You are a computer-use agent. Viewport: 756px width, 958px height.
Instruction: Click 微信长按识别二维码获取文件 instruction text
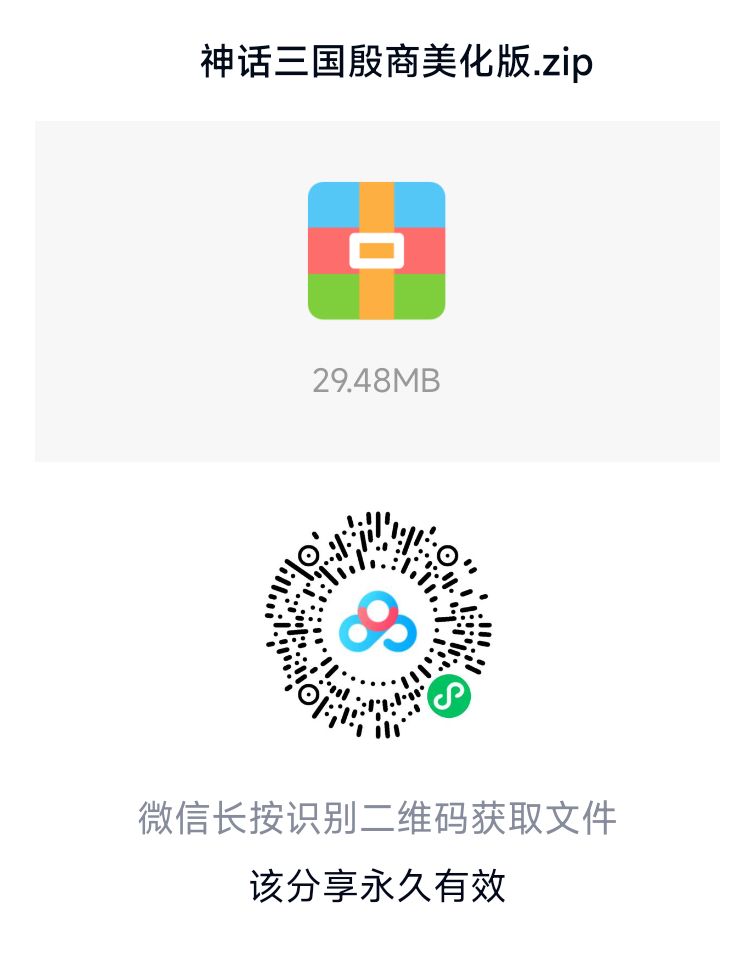(378, 817)
